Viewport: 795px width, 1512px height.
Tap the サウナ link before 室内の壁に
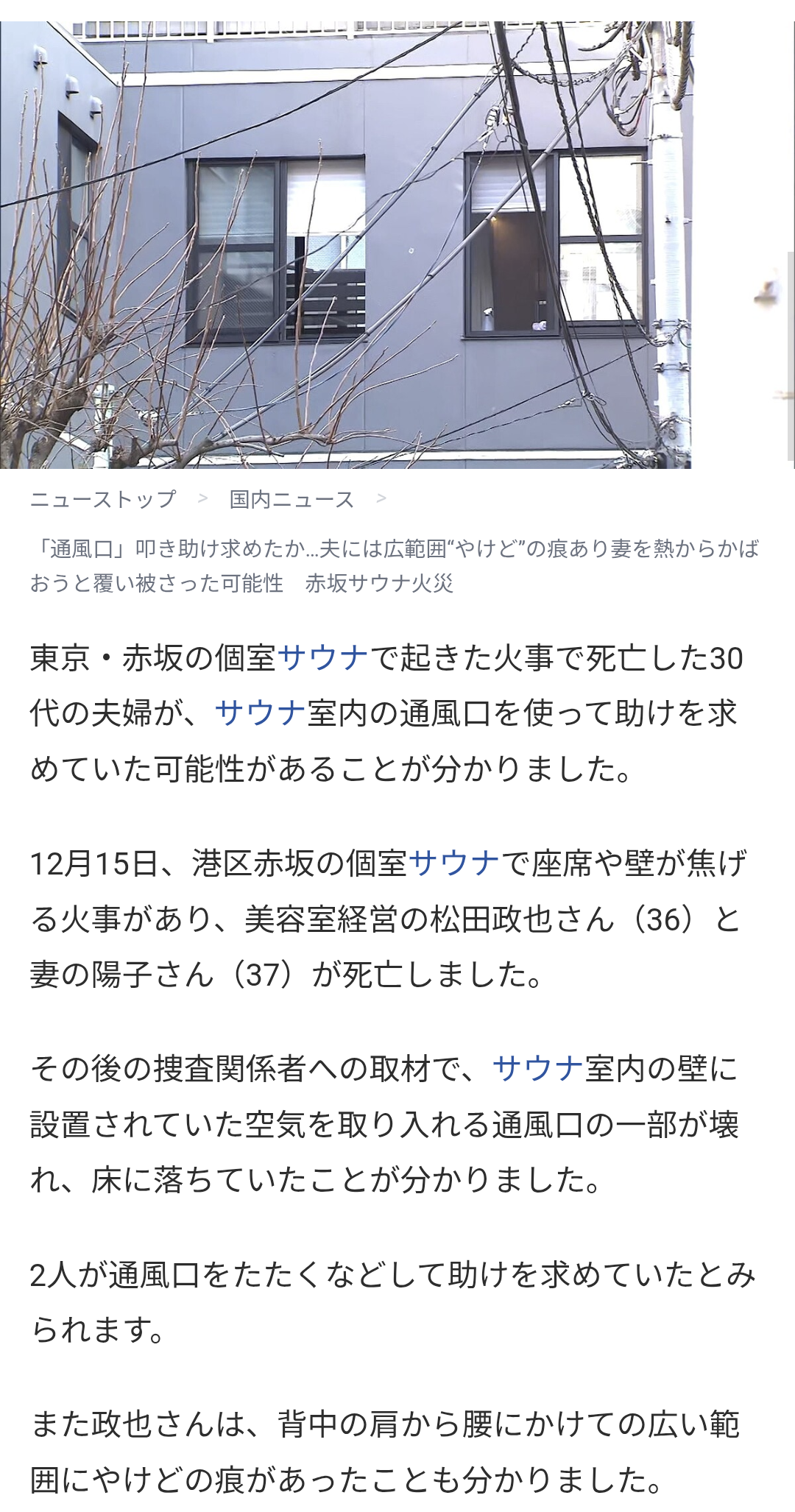537,1068
